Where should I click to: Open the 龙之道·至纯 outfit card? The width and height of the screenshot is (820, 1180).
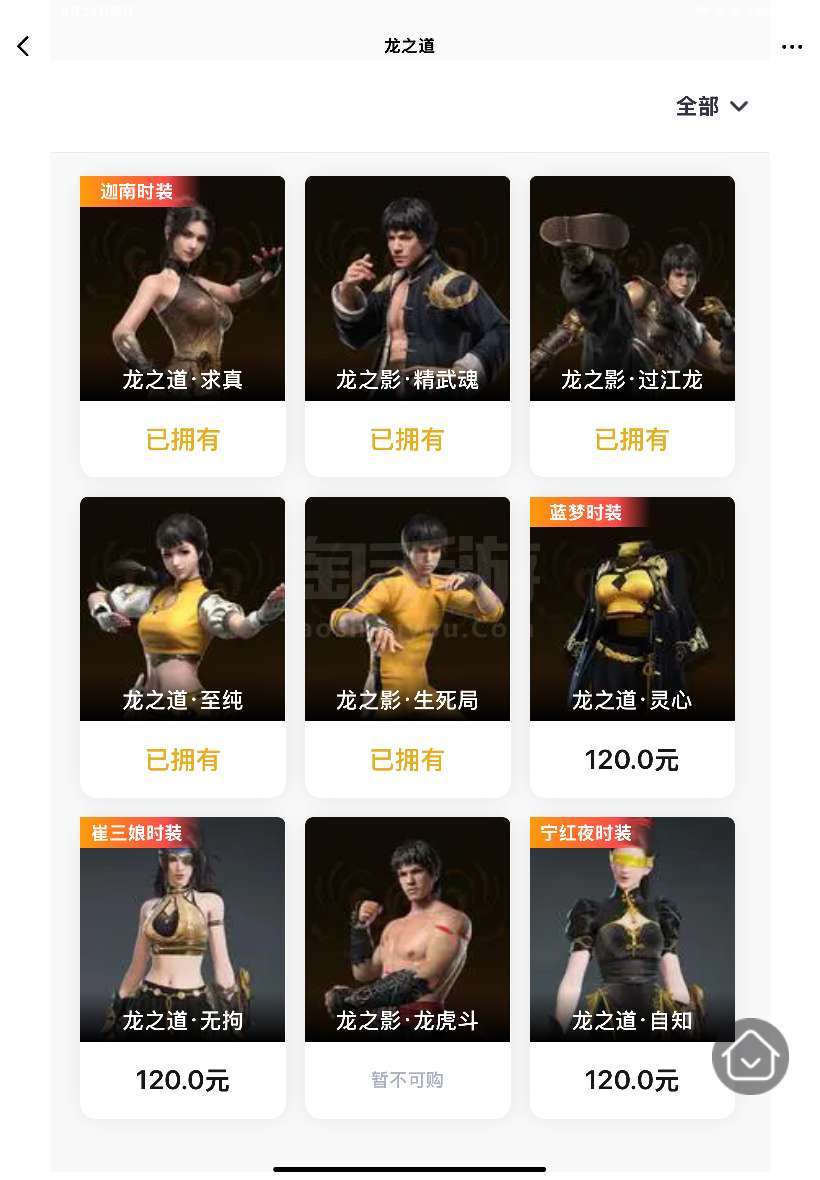coord(182,608)
